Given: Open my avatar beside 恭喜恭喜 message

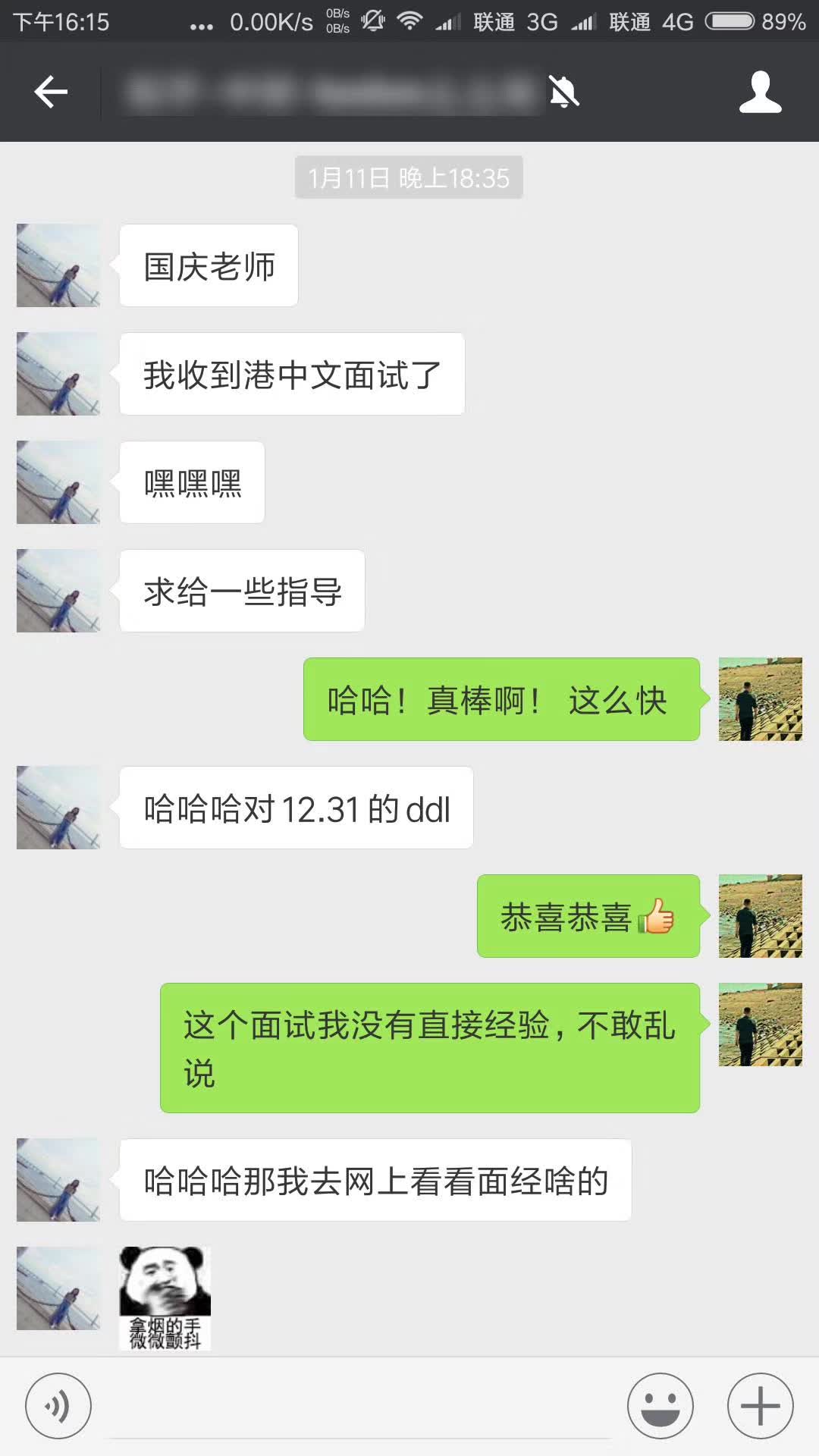Looking at the screenshot, I should tap(760, 916).
